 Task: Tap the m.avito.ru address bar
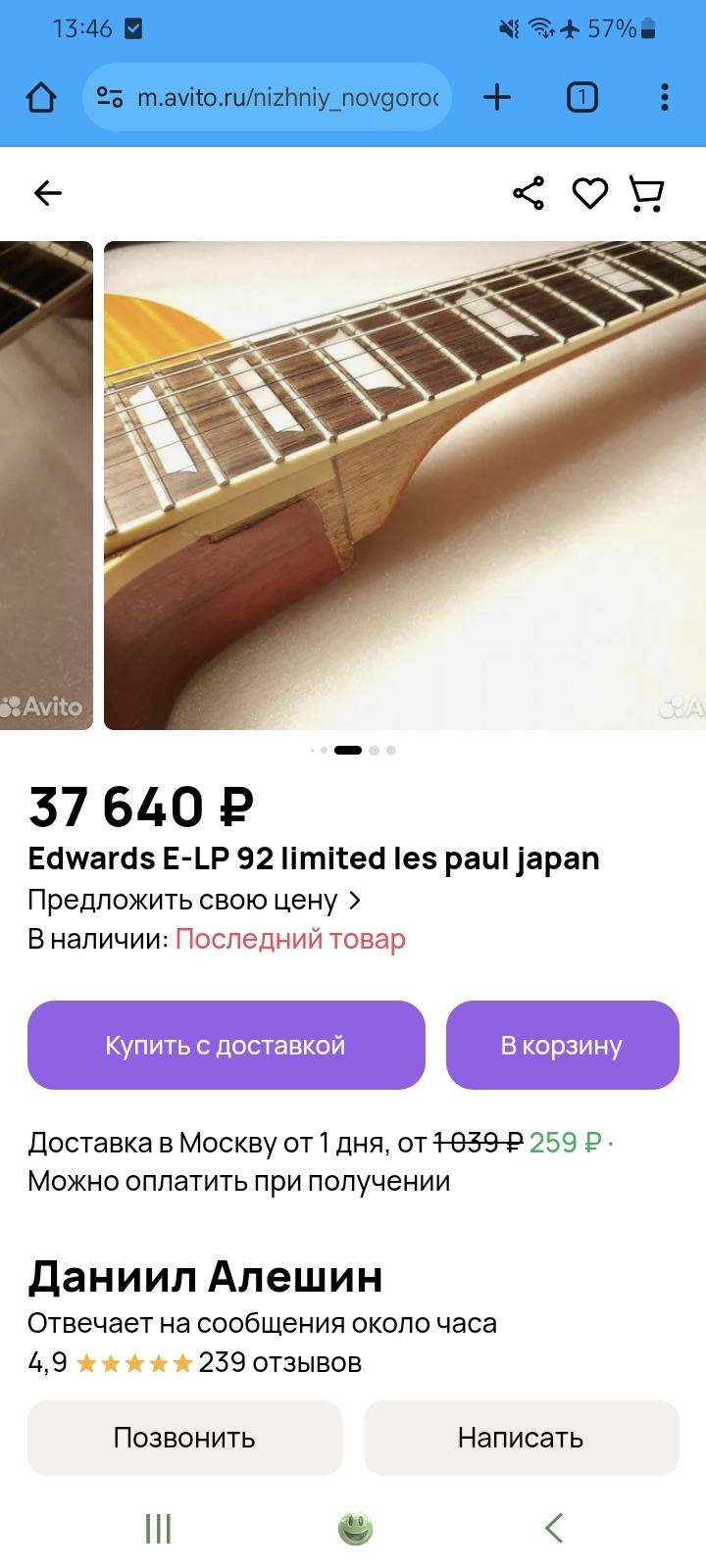pos(268,97)
